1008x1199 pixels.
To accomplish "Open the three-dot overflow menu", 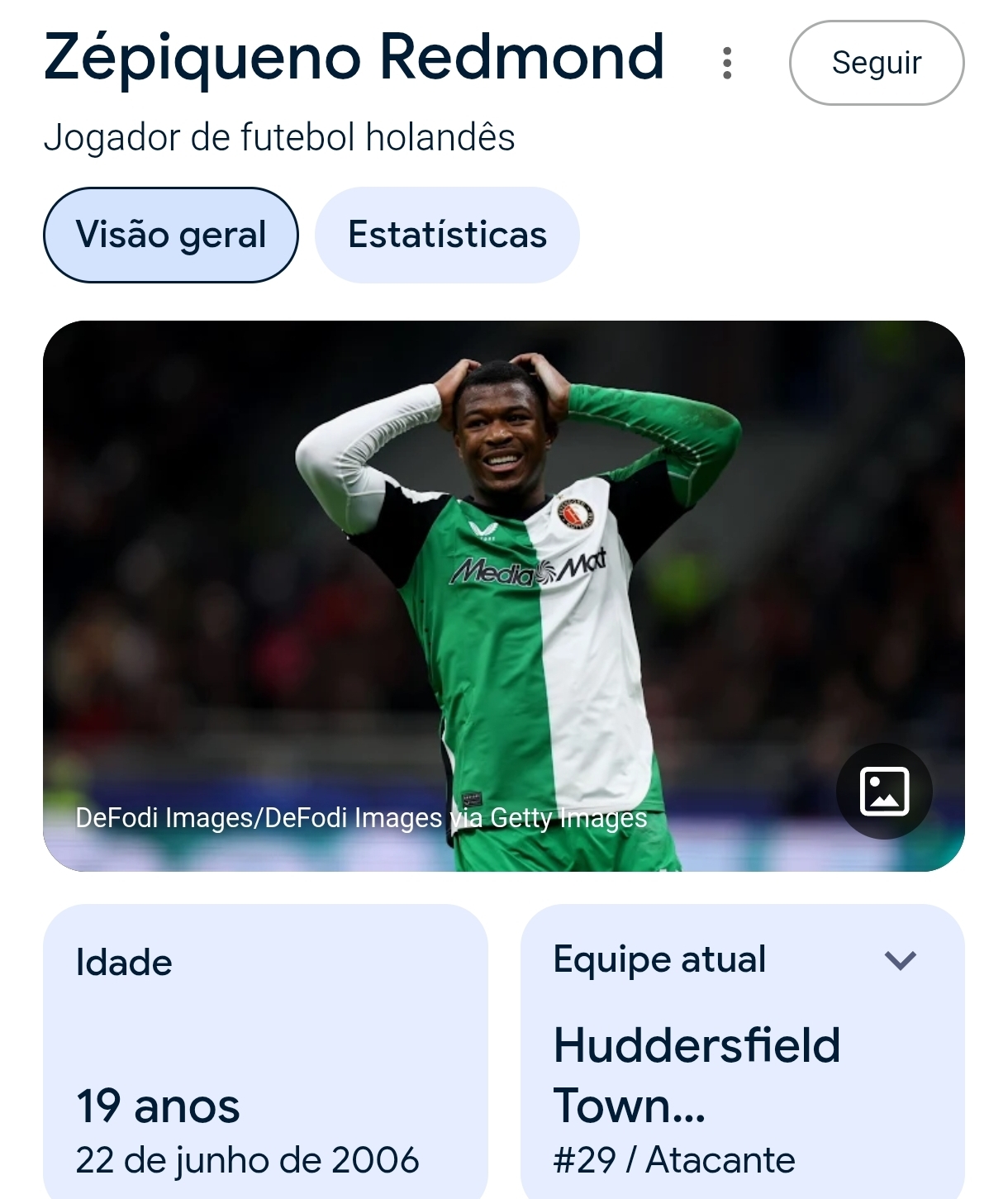I will tap(727, 63).
